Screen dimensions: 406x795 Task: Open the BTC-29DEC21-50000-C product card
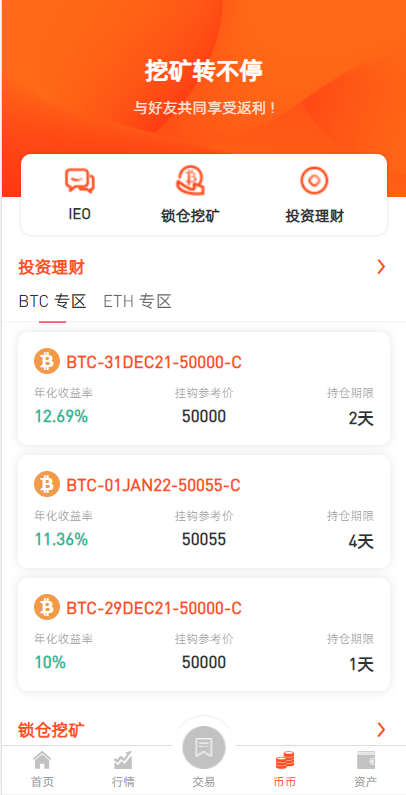(204, 634)
